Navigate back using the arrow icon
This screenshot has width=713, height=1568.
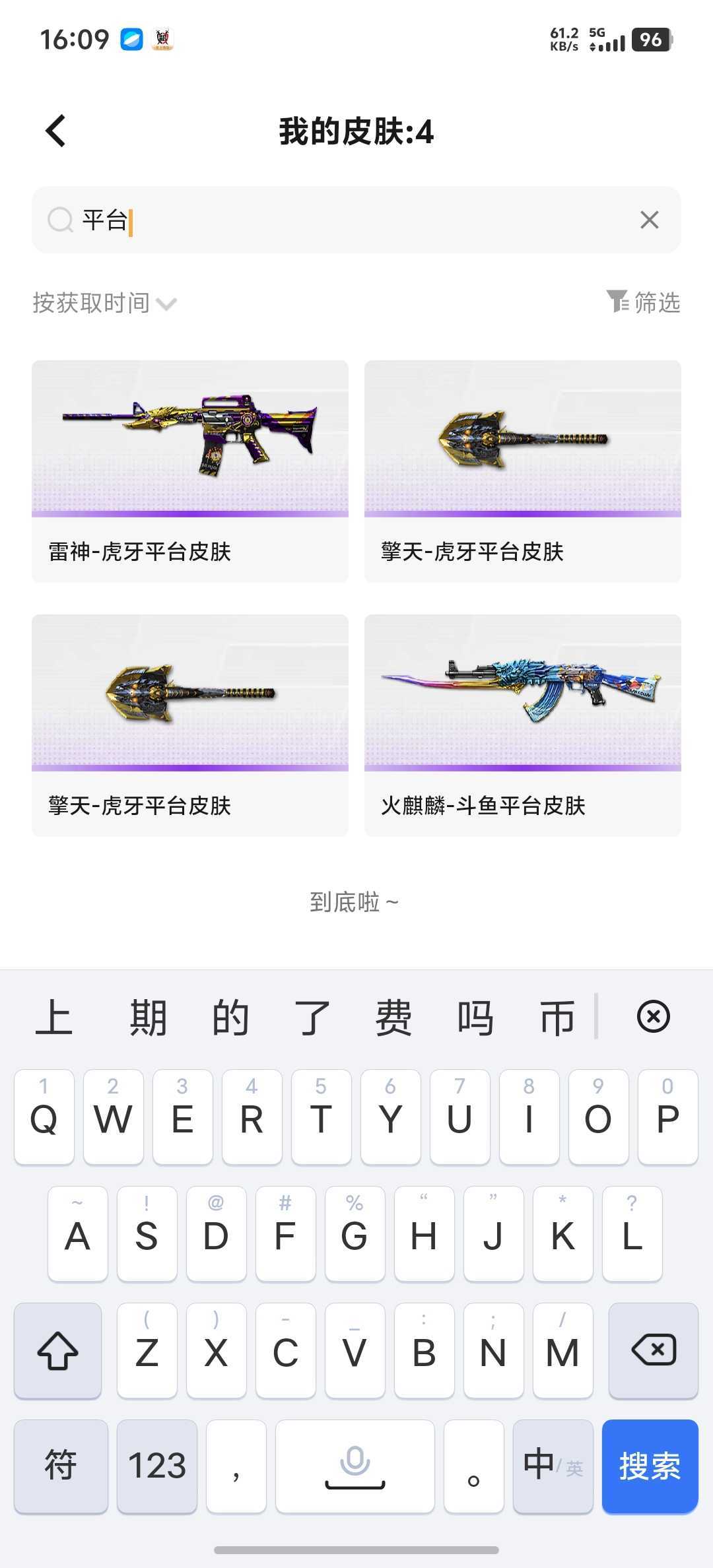pos(56,130)
